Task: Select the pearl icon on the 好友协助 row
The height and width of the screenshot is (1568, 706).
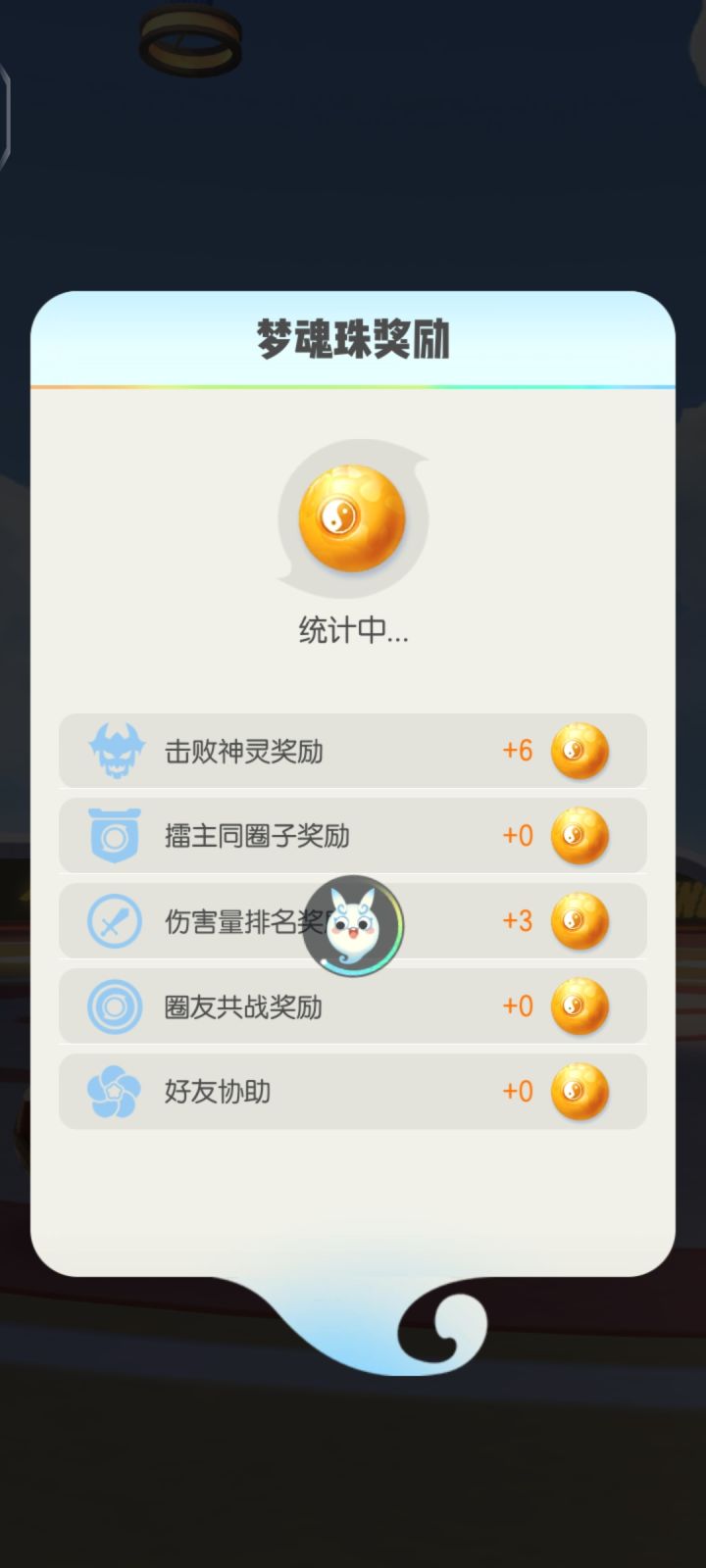Action: click(580, 1091)
